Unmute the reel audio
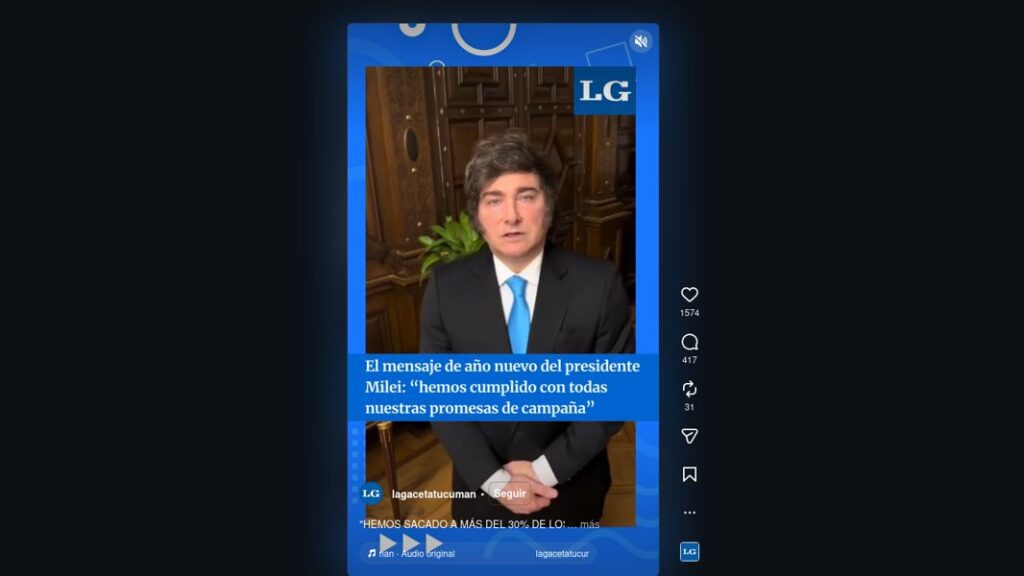Screen dimensions: 1024x576 click(x=641, y=41)
